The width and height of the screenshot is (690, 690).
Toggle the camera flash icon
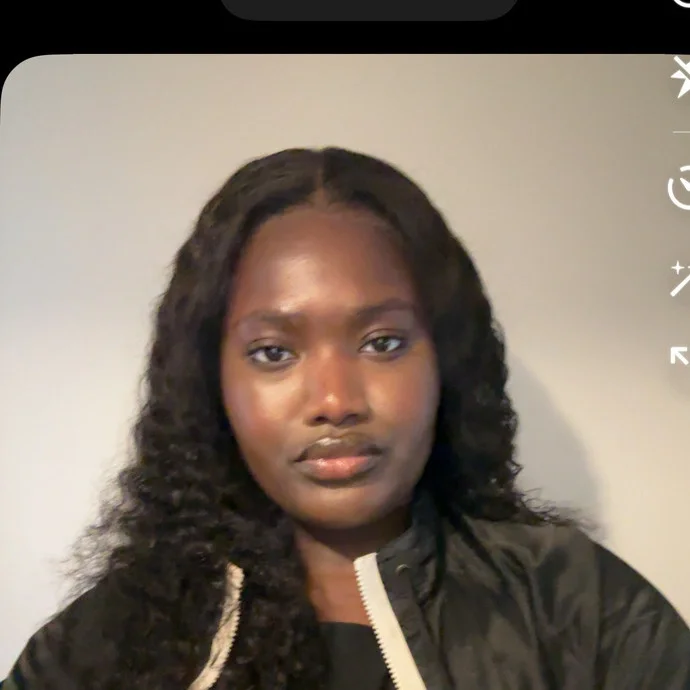(681, 77)
